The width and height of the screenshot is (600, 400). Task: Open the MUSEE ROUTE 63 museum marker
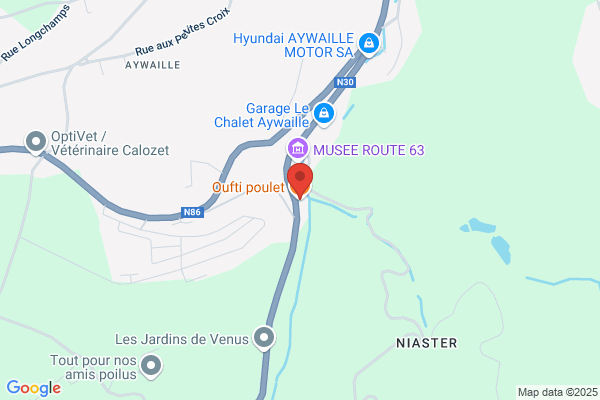click(298, 149)
